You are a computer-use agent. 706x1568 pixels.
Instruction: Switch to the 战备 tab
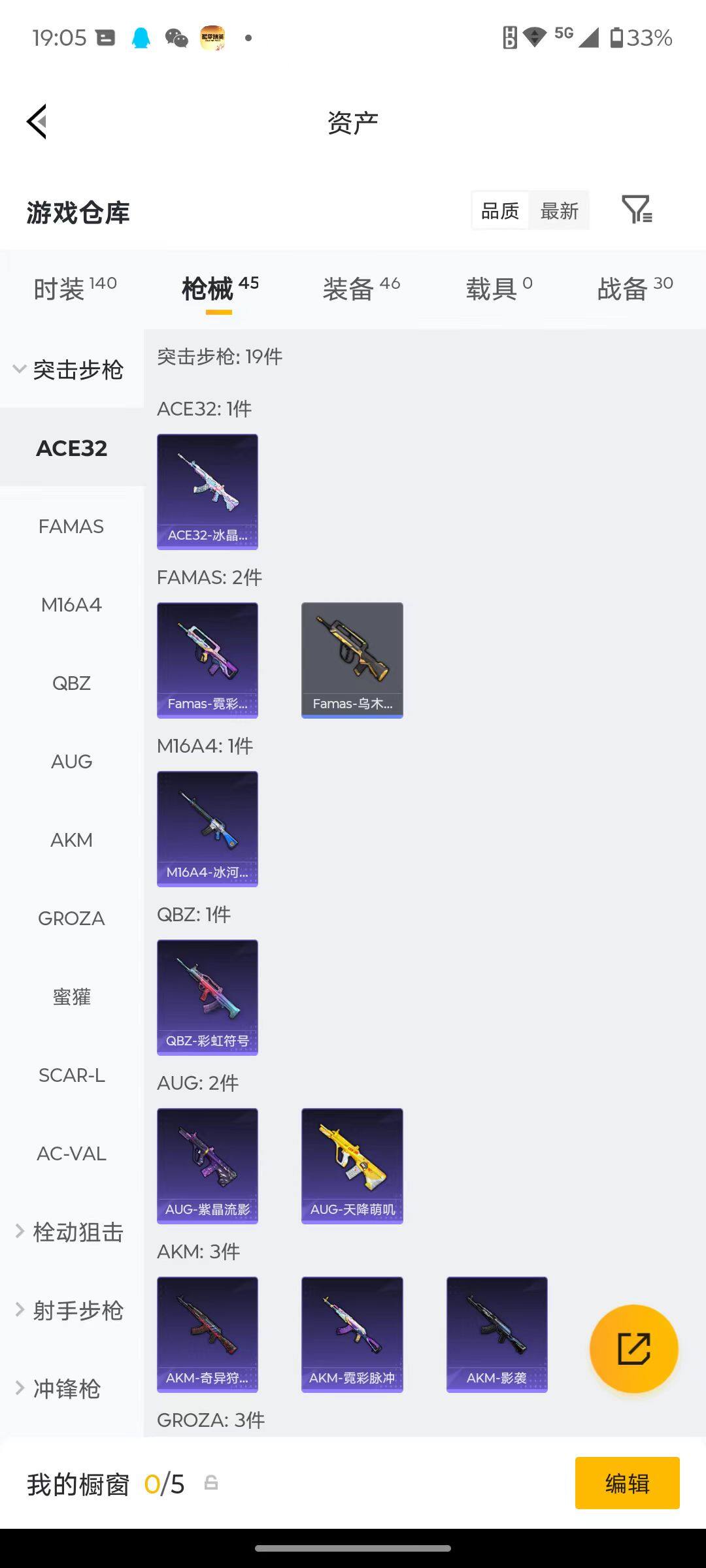[635, 288]
